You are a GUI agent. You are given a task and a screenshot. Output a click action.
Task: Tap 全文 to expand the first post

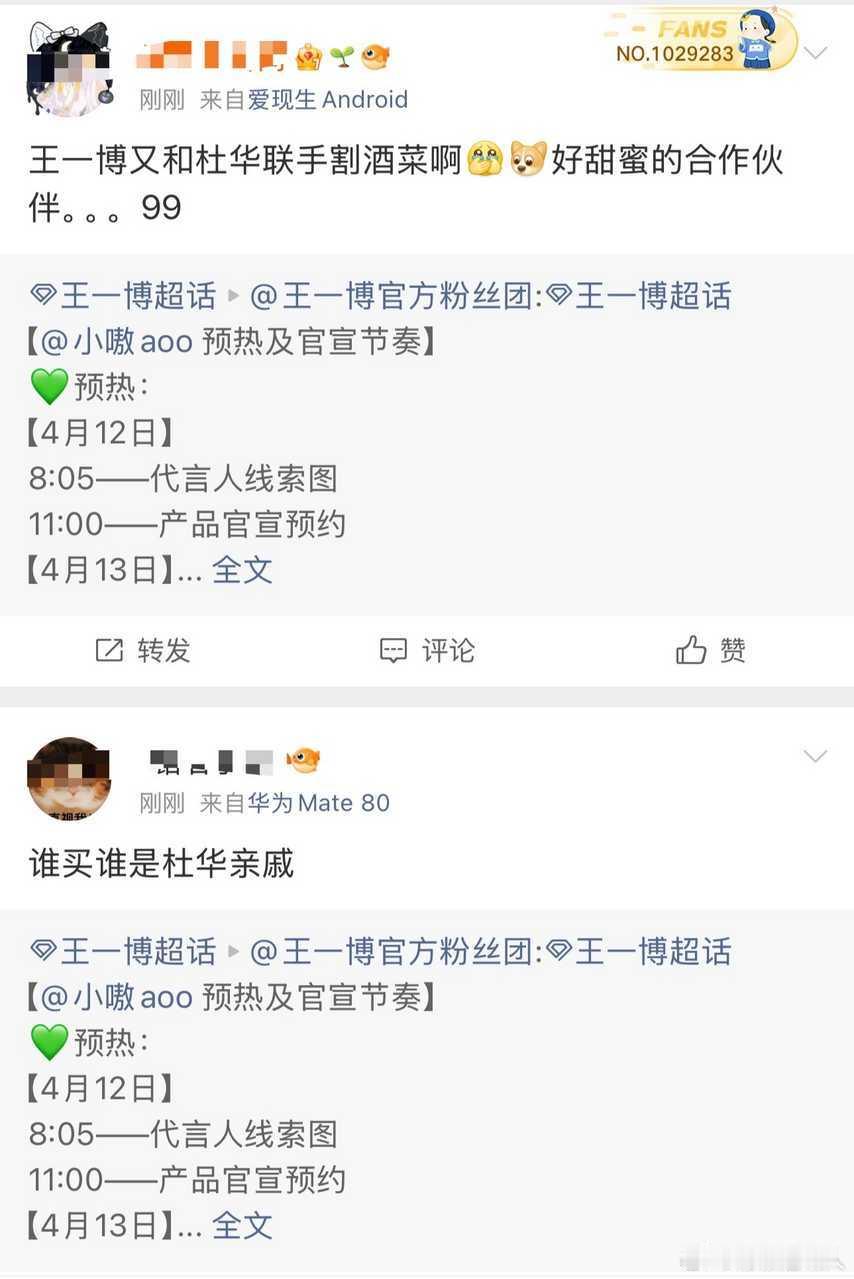[242, 570]
